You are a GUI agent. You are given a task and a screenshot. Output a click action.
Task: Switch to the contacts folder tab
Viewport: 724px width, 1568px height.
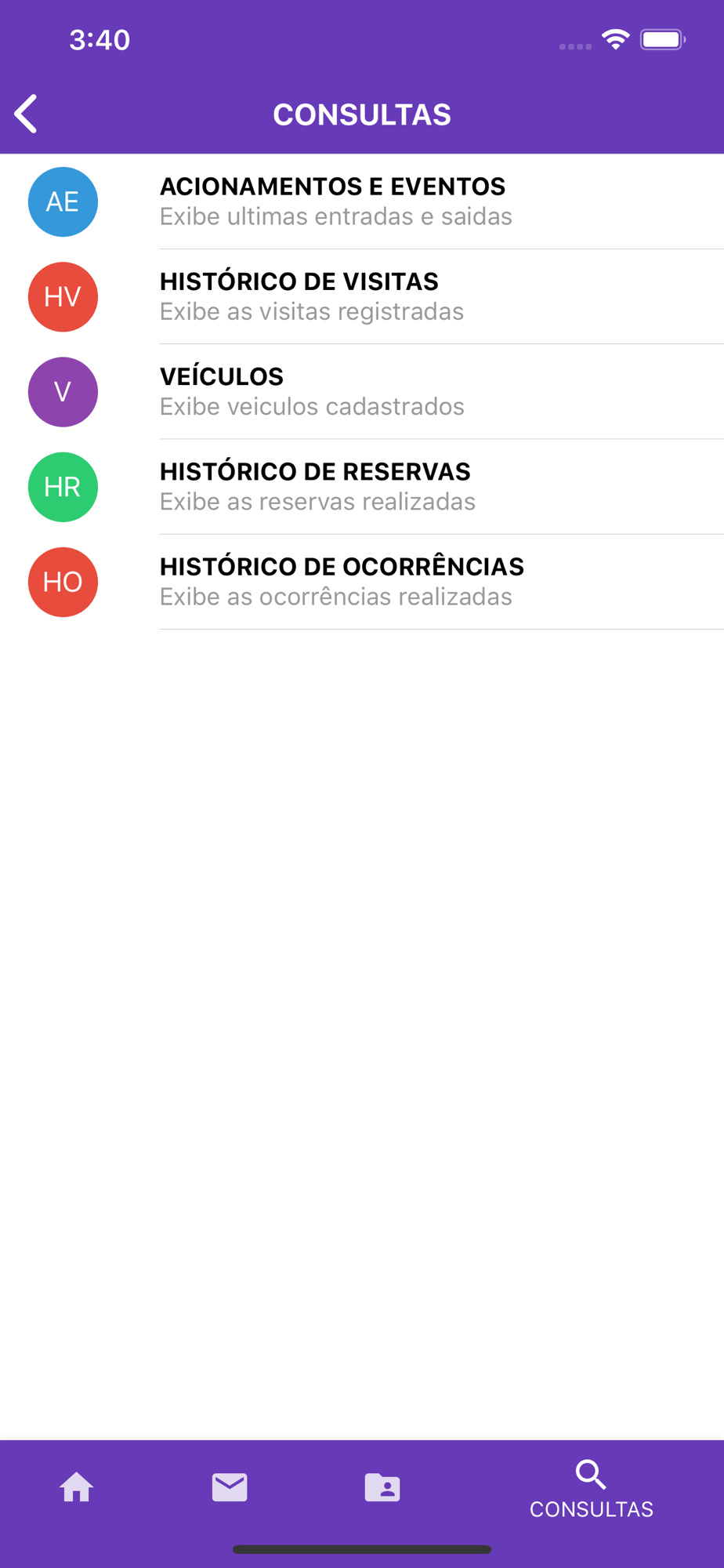pos(382,1487)
